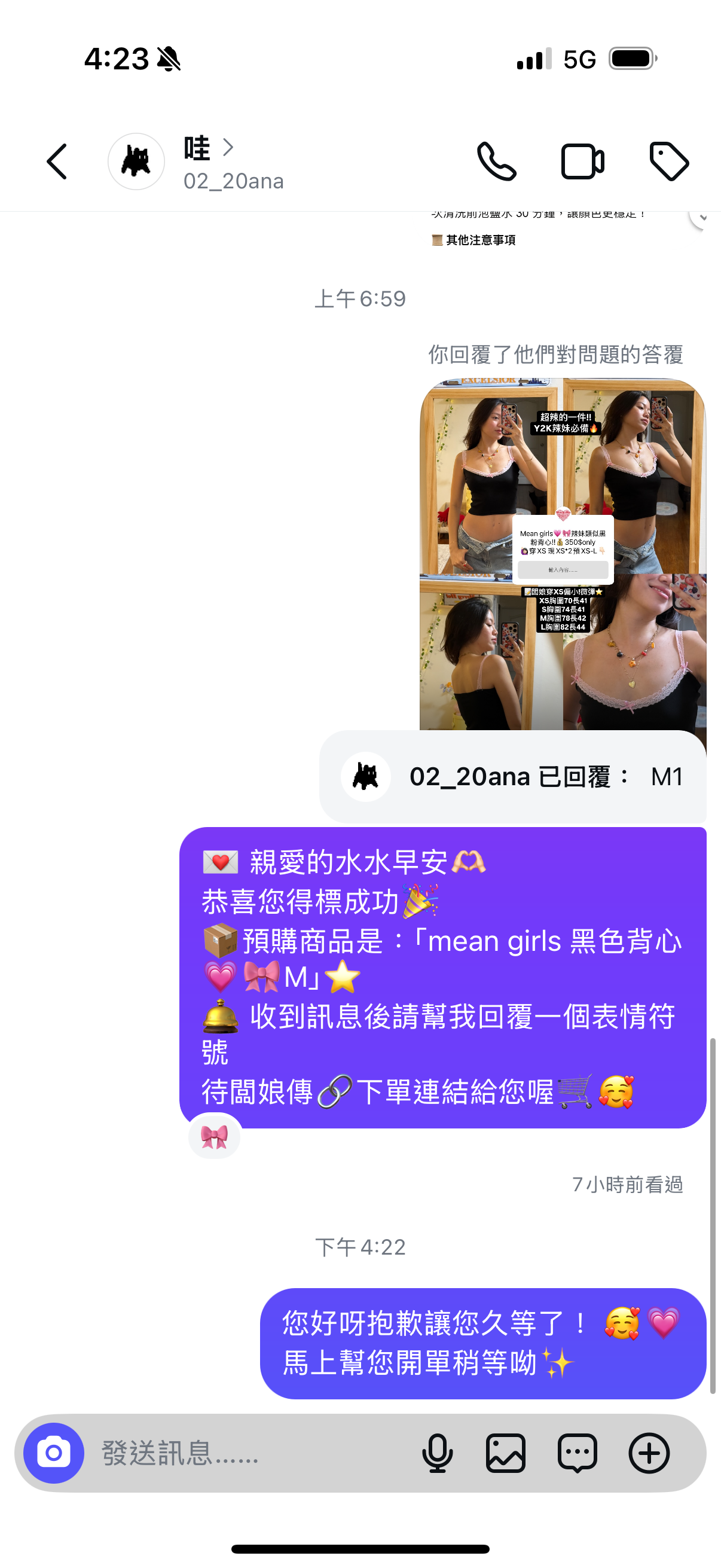The image size is (721, 1568).
Task: View the bow reaction on the message
Action: click(x=214, y=1136)
